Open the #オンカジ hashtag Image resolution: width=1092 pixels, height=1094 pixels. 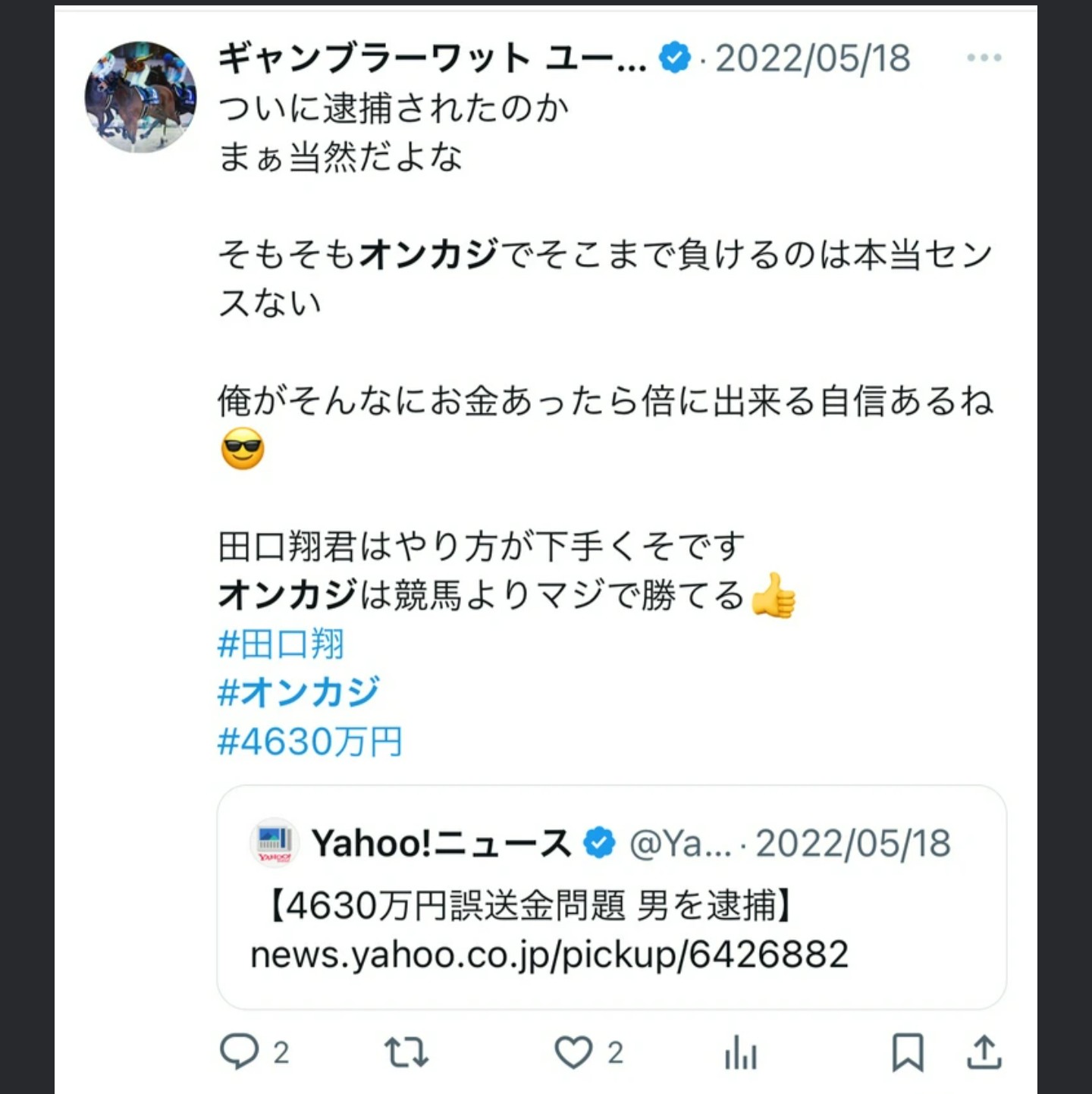pyautogui.click(x=299, y=693)
